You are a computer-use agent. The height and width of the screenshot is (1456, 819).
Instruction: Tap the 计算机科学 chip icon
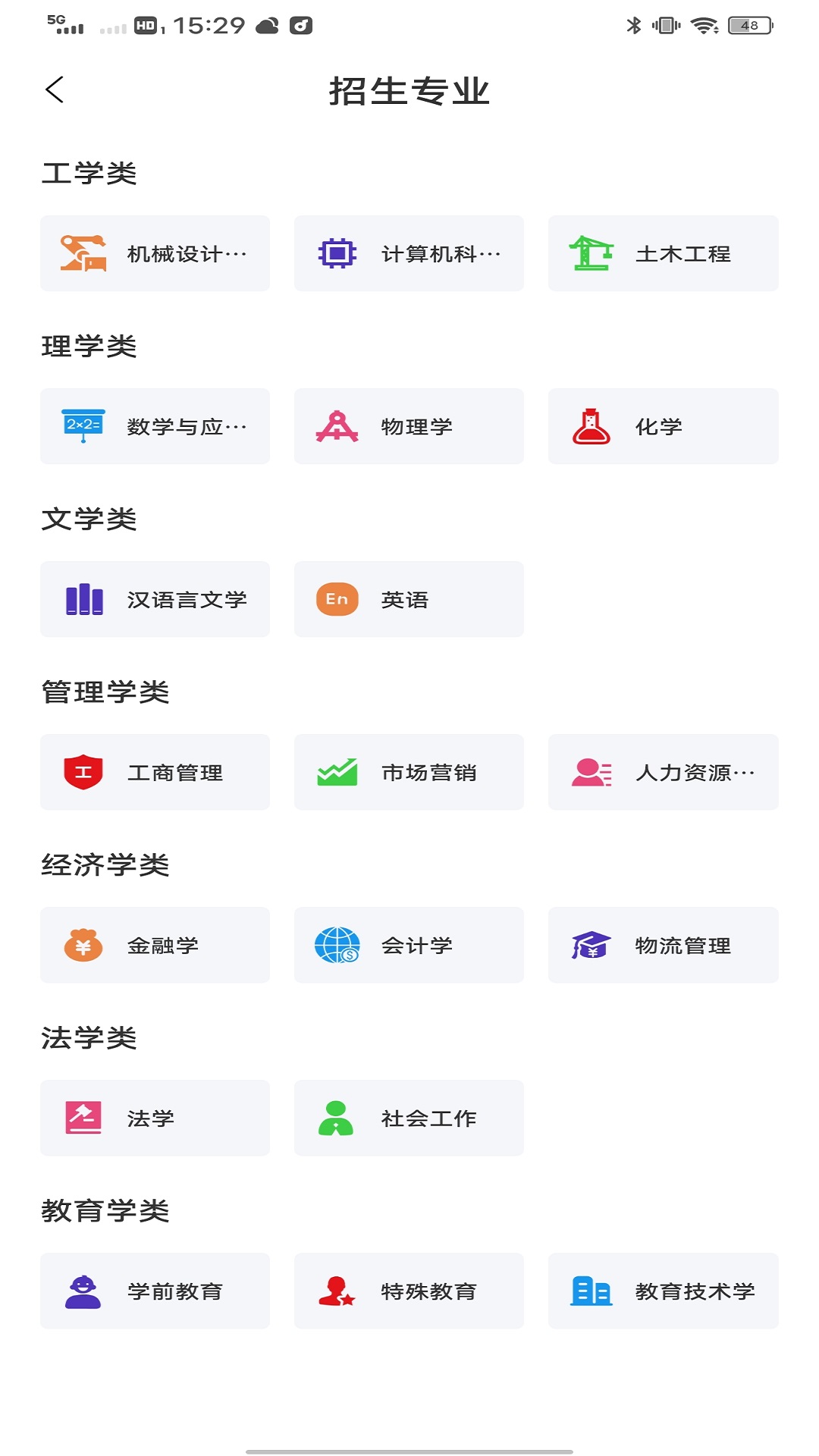336,253
